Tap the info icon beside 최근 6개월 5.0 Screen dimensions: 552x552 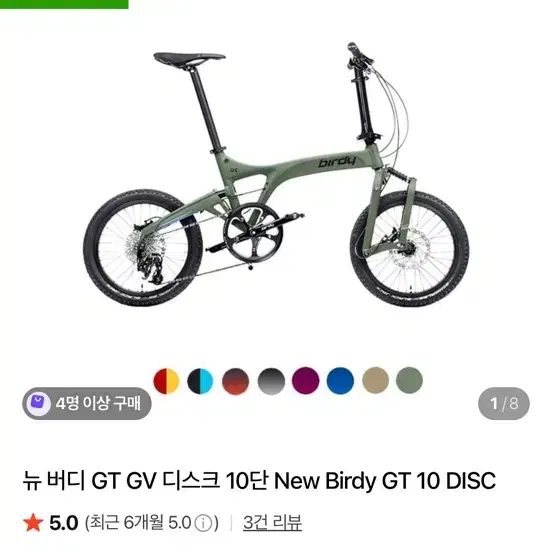tap(203, 523)
